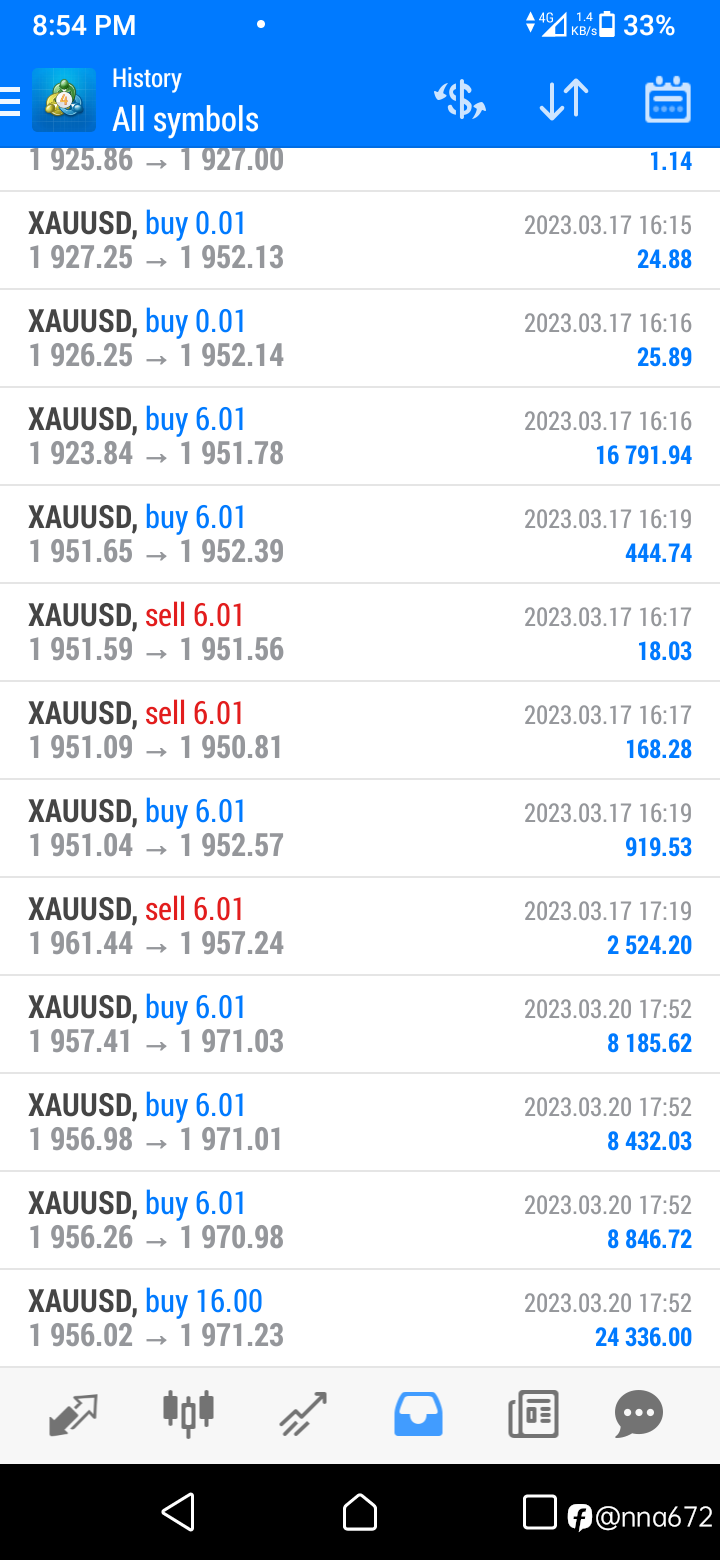This screenshot has width=720, height=1560.
Task: Go to the Android home screen
Action: tap(360, 1512)
